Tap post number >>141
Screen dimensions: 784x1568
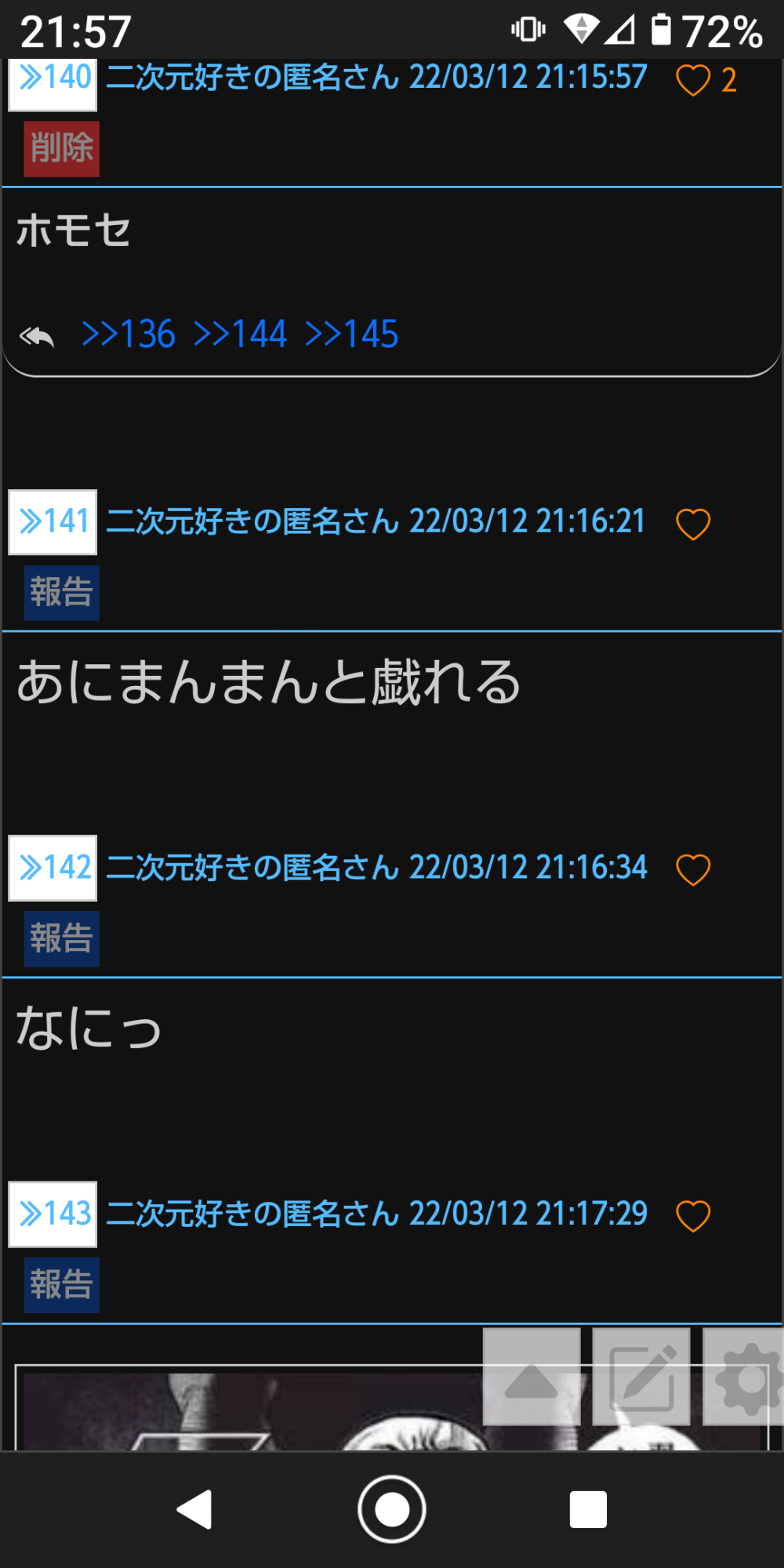coord(53,522)
